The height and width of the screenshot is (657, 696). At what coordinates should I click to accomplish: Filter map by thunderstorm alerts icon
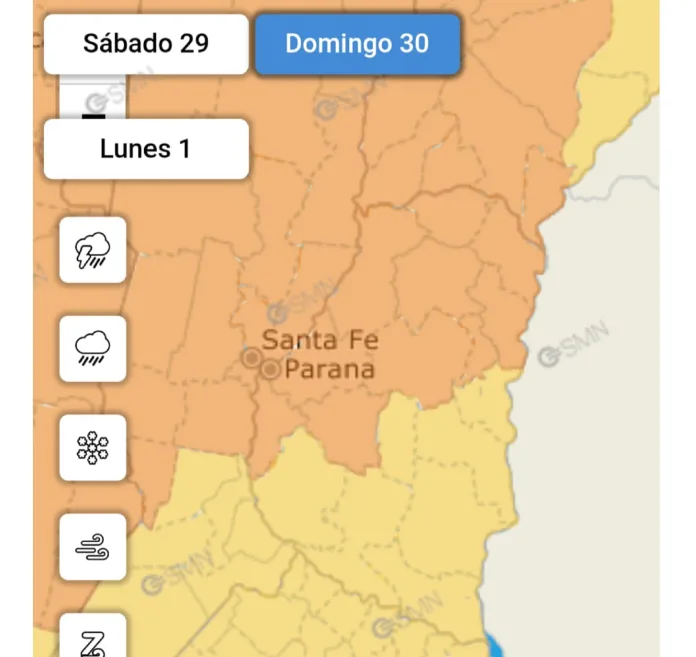[x=93, y=250]
